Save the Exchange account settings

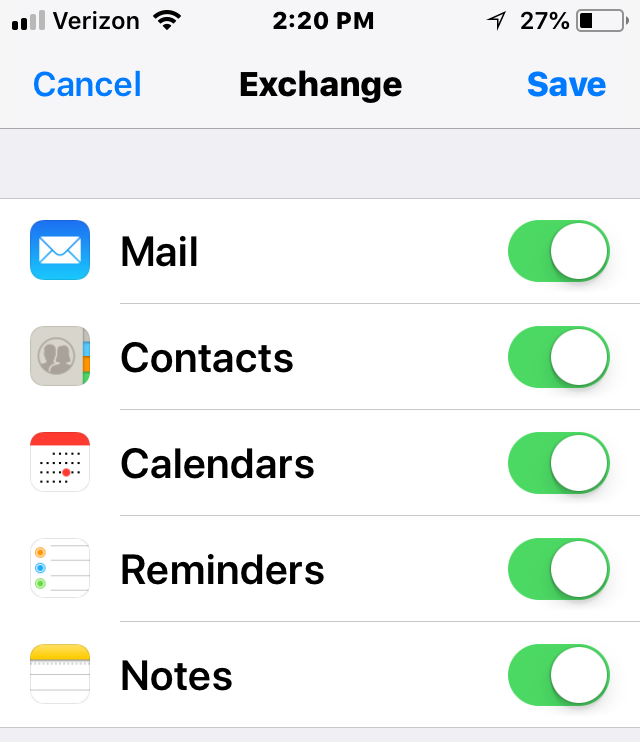[566, 84]
